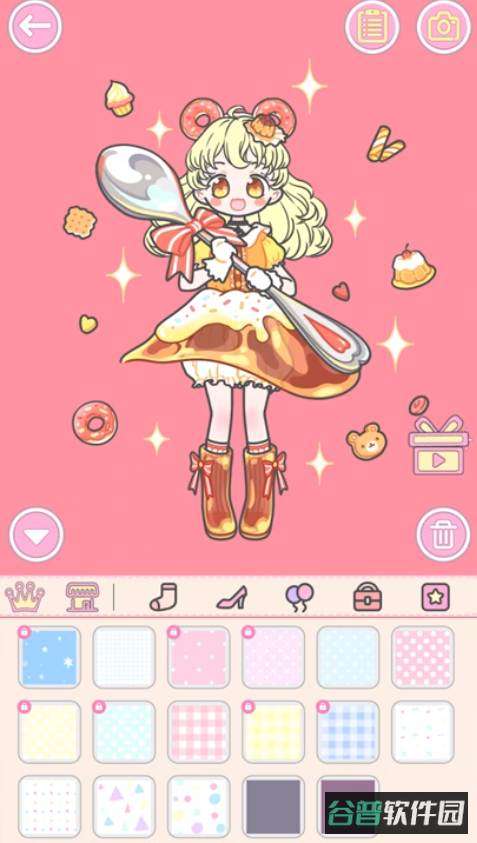Switch to the star background category
The image size is (477, 843).
[436, 597]
